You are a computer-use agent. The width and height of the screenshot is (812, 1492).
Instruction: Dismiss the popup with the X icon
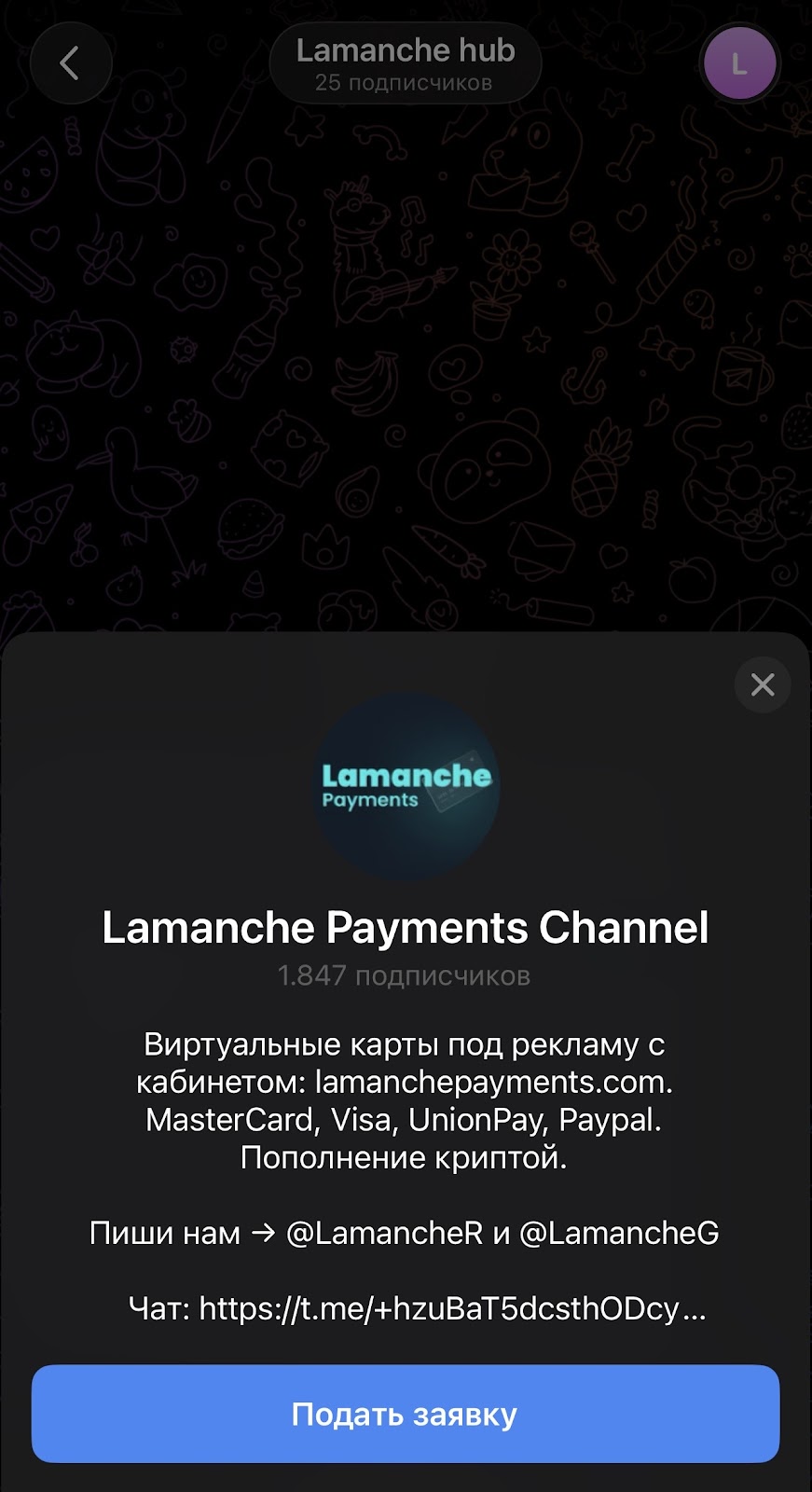(x=763, y=684)
